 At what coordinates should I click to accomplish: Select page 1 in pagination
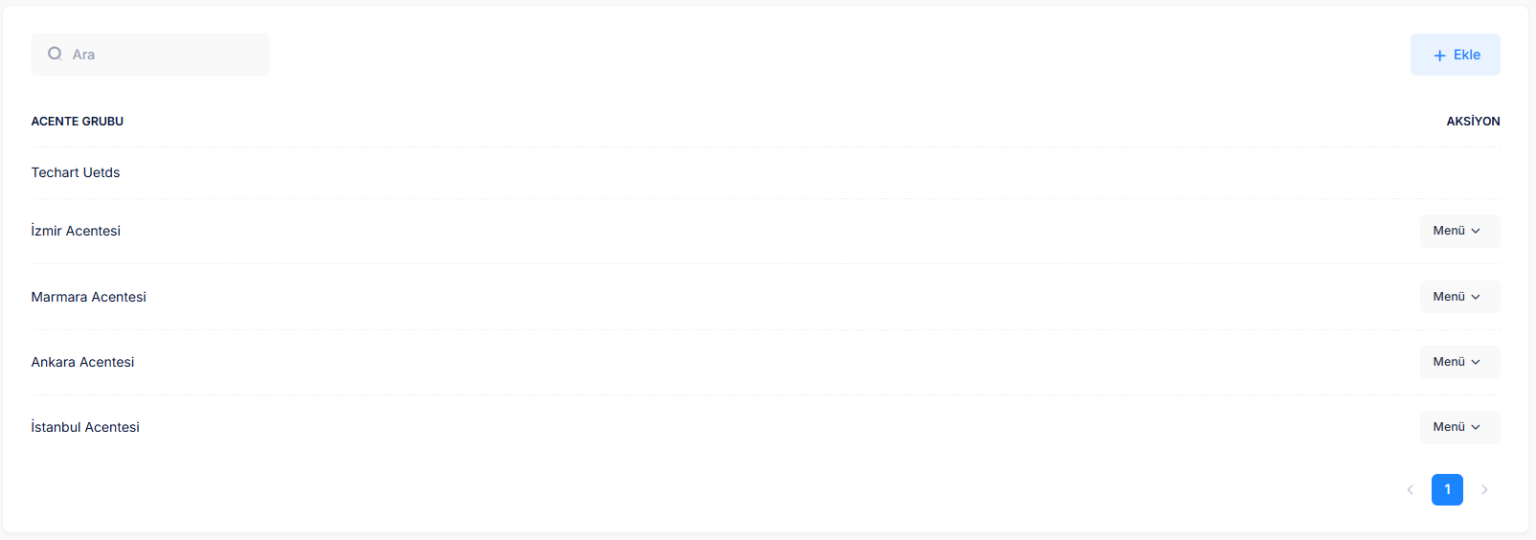1447,490
